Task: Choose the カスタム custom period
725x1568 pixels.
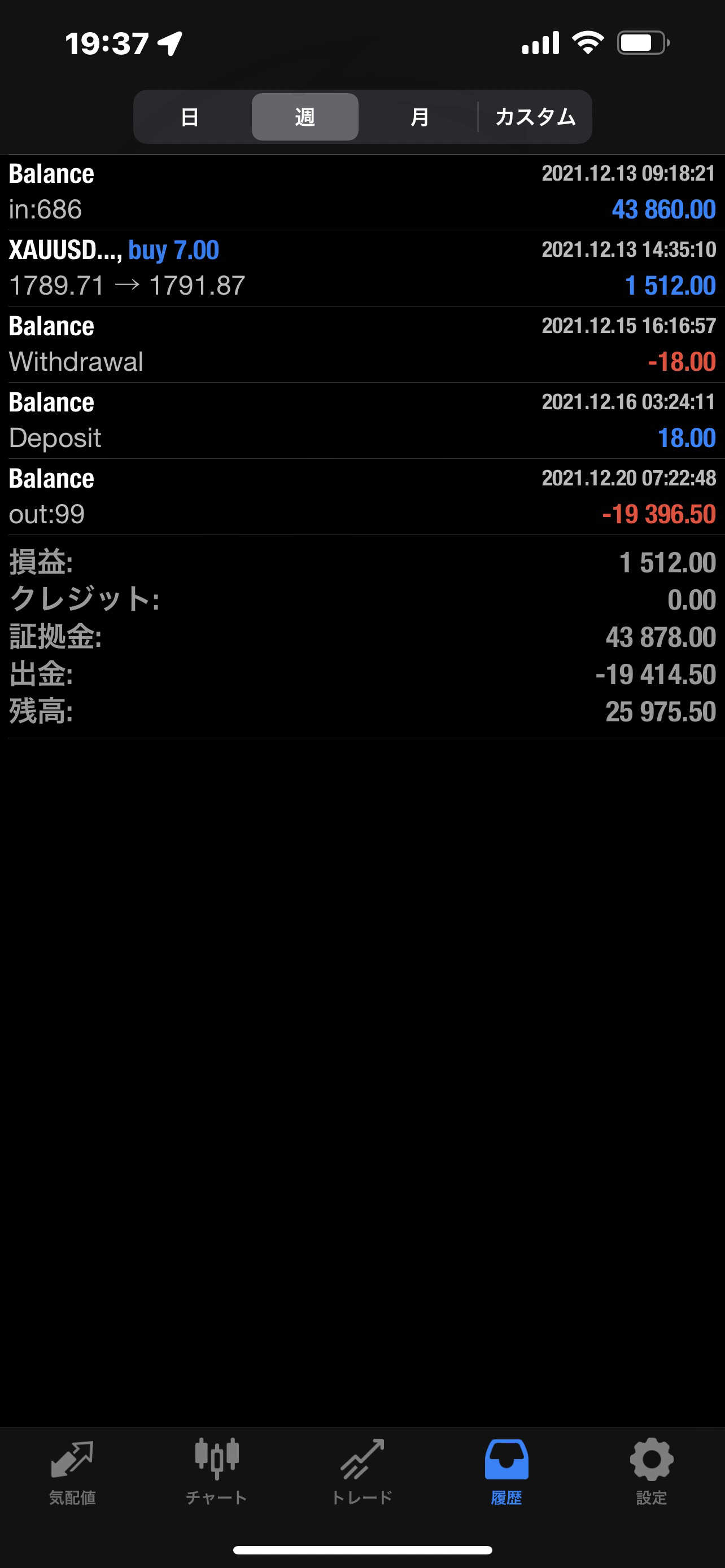Action: (x=535, y=117)
